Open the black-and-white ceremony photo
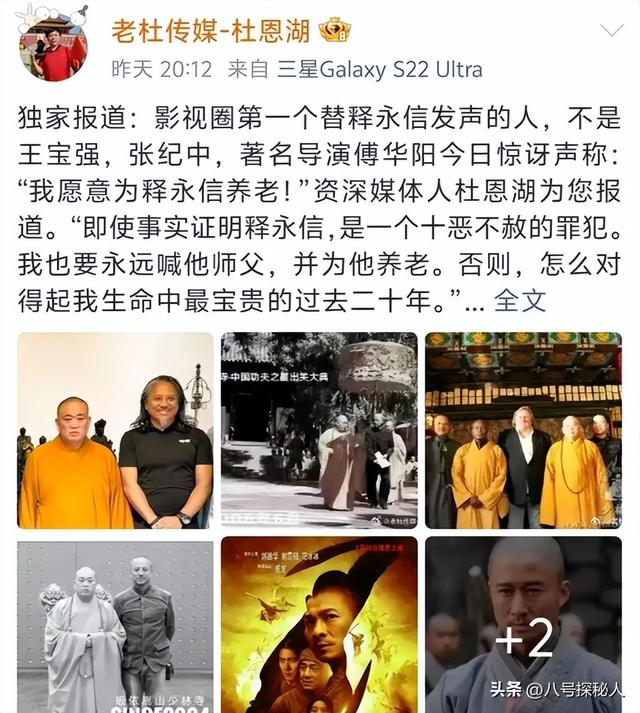The width and height of the screenshot is (640, 713). (x=319, y=430)
